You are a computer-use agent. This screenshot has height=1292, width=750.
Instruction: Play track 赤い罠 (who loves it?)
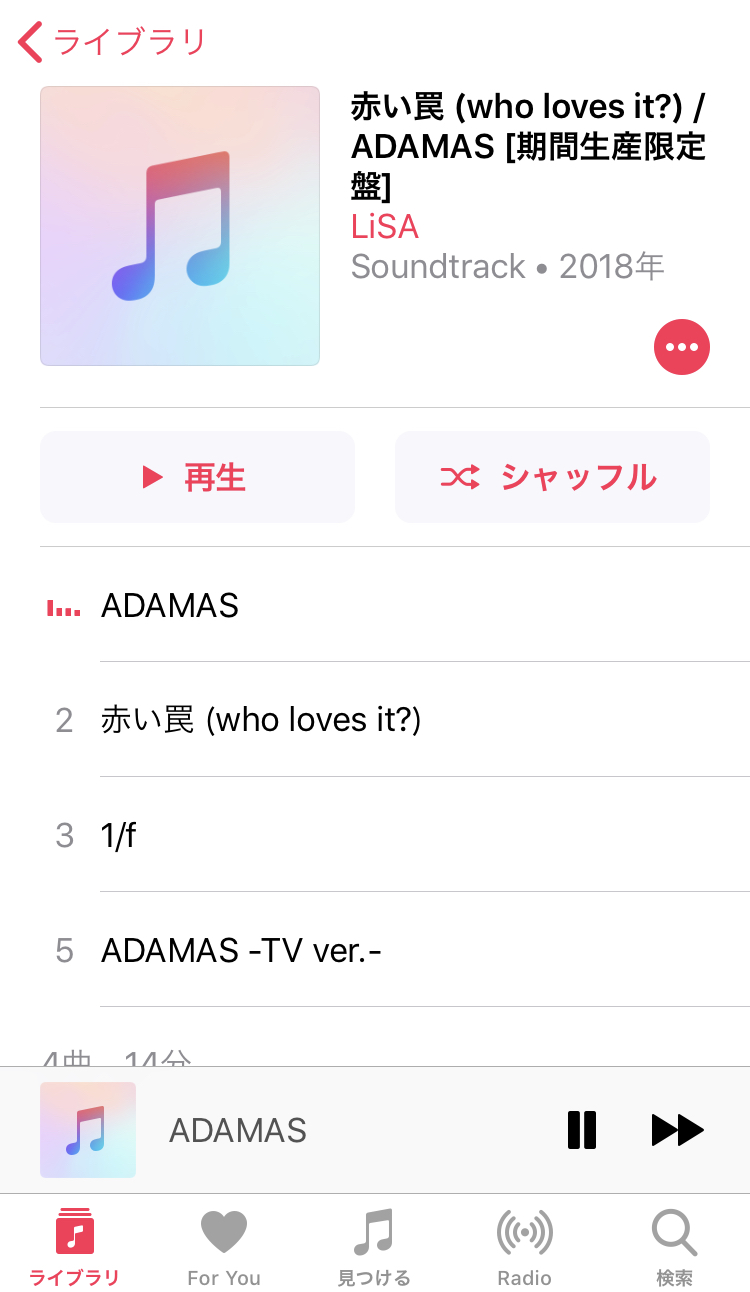tap(395, 720)
